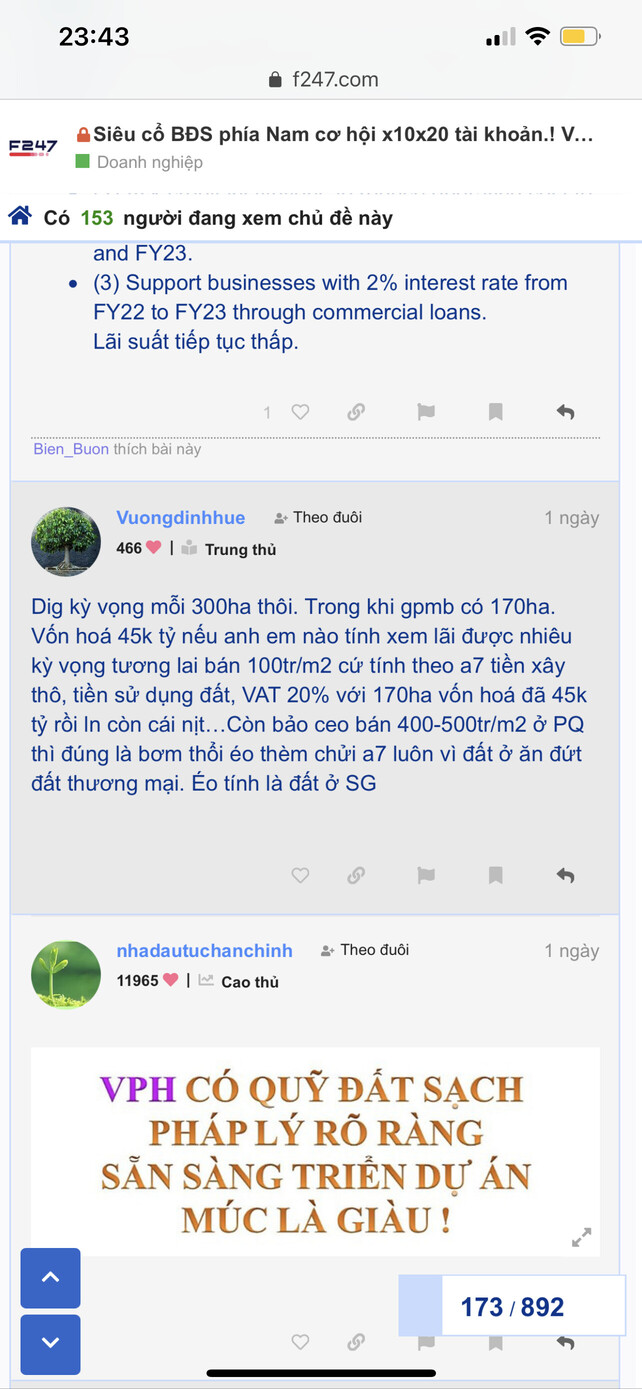Go to forum home via house icon

tap(20, 217)
